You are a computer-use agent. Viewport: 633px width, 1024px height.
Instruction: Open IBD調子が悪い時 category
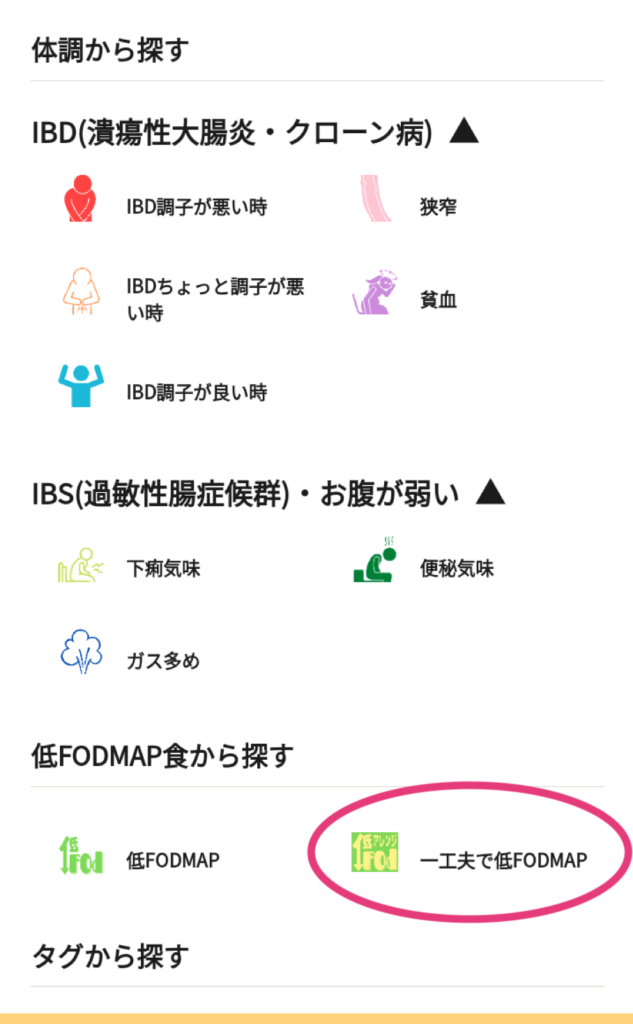tap(196, 208)
